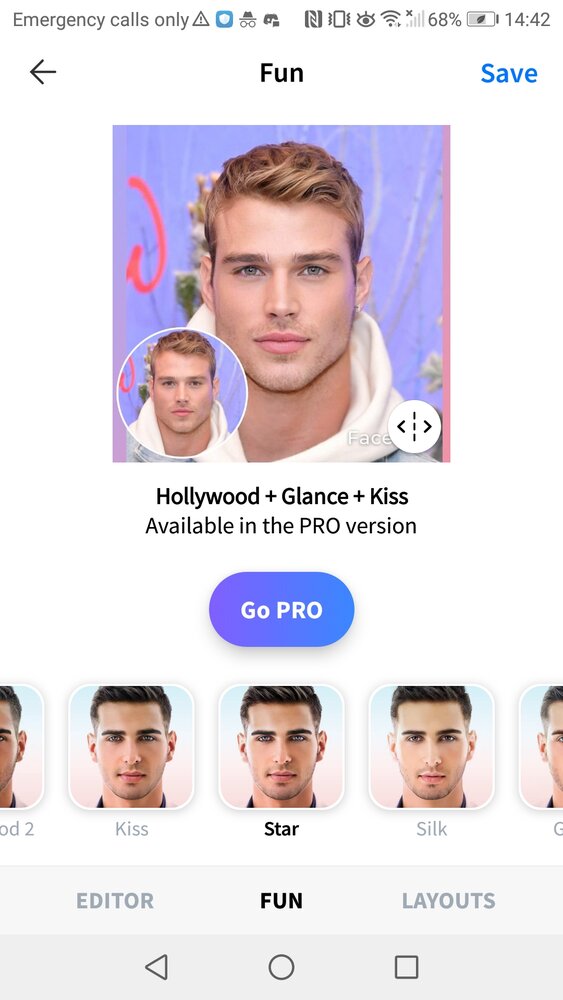
Task: Switch to the Layouts tab
Action: click(x=448, y=901)
